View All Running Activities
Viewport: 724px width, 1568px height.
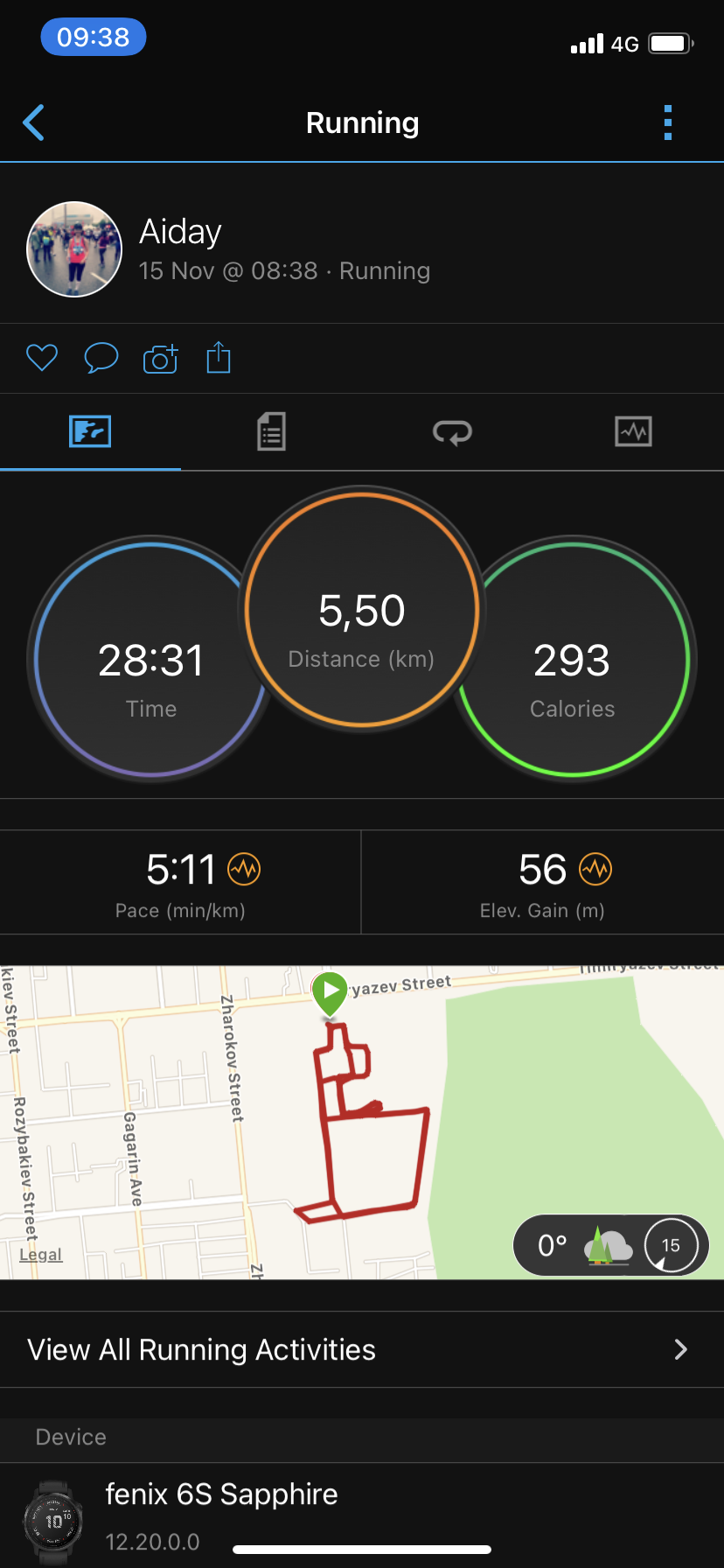(x=362, y=1349)
